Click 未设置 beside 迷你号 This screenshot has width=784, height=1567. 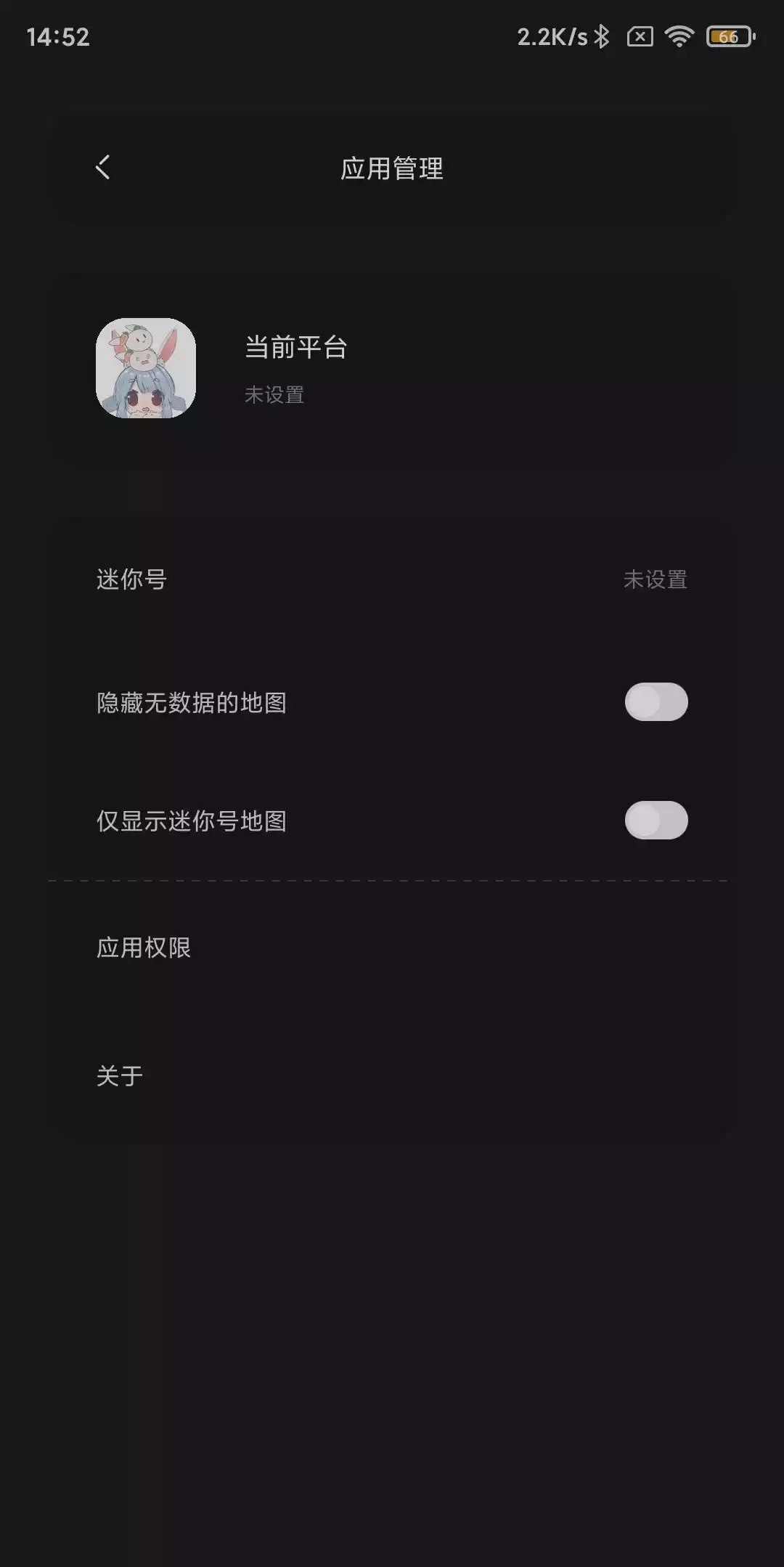point(656,579)
